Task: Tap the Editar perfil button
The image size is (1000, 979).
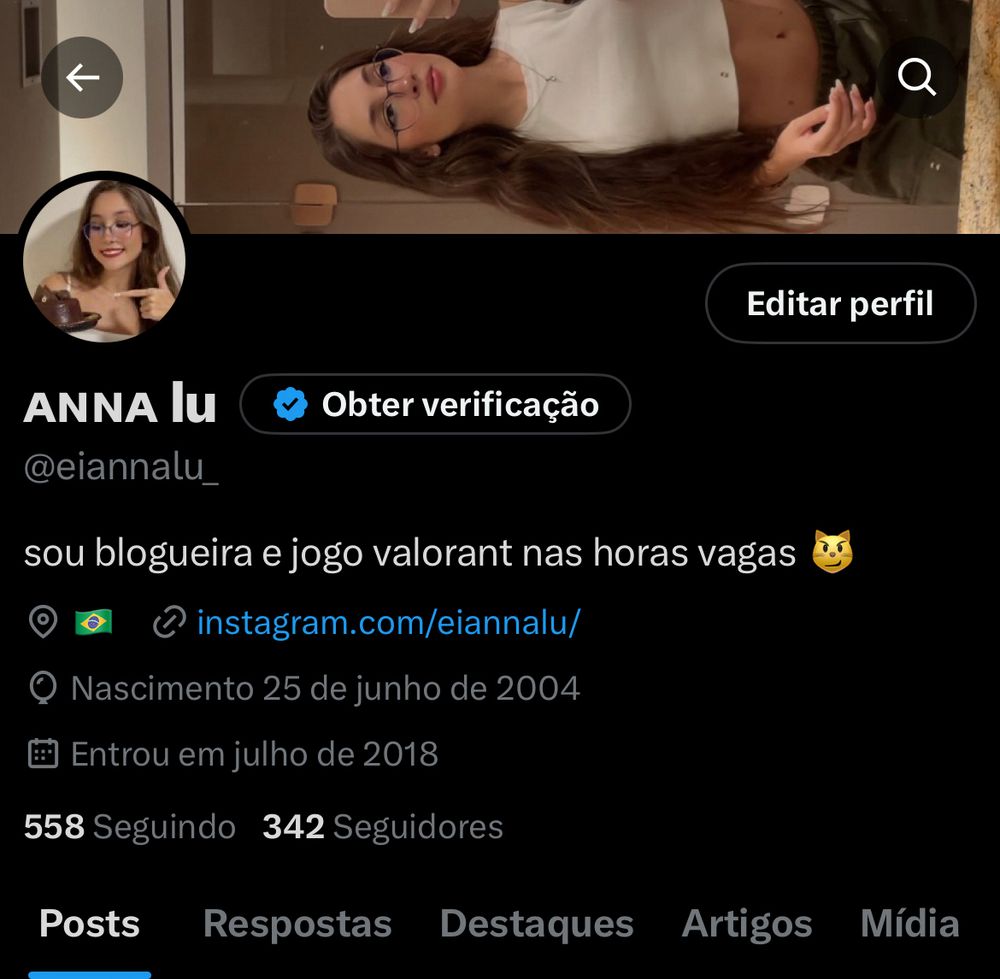Action: click(x=840, y=304)
